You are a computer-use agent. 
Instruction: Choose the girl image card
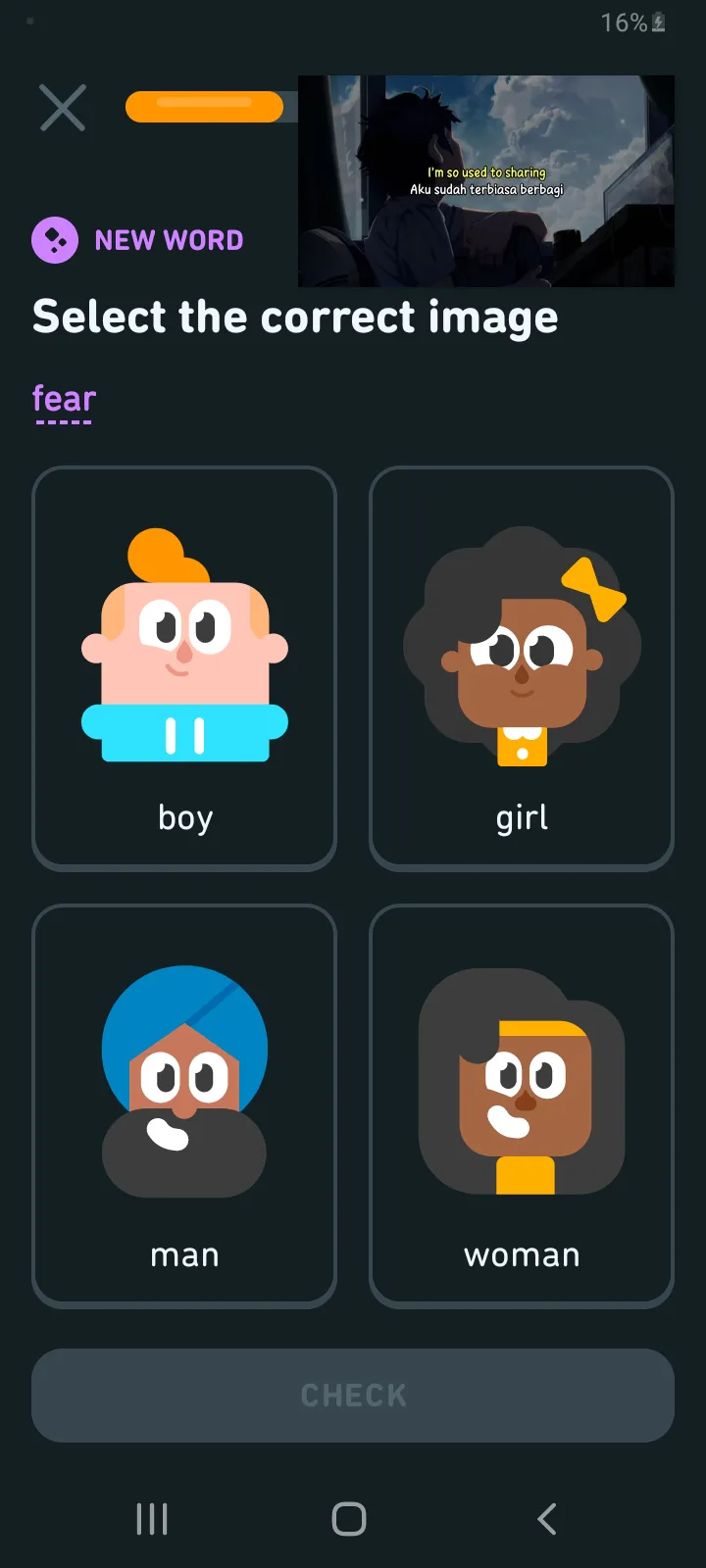(x=522, y=668)
